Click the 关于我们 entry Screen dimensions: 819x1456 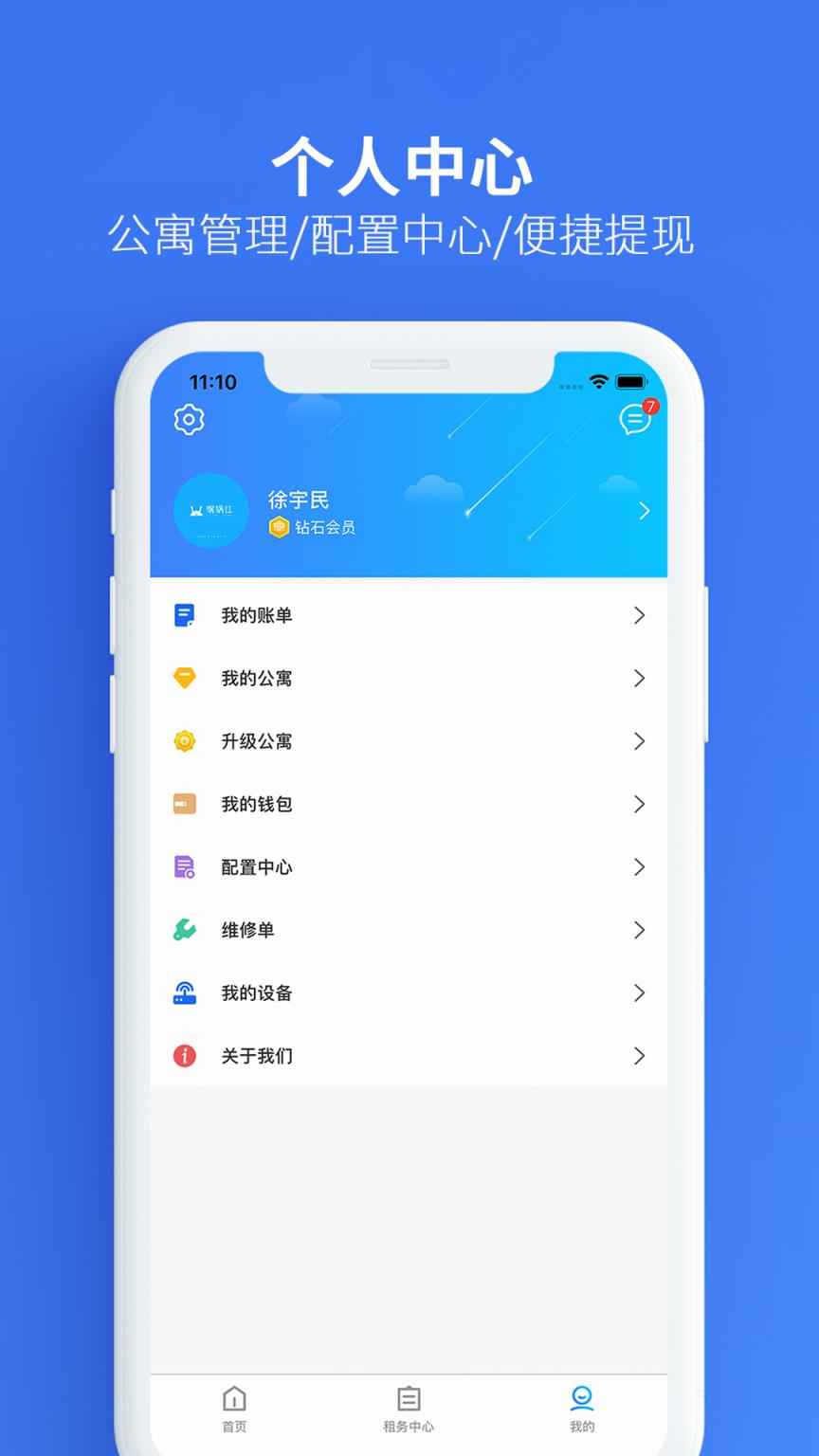point(254,1055)
